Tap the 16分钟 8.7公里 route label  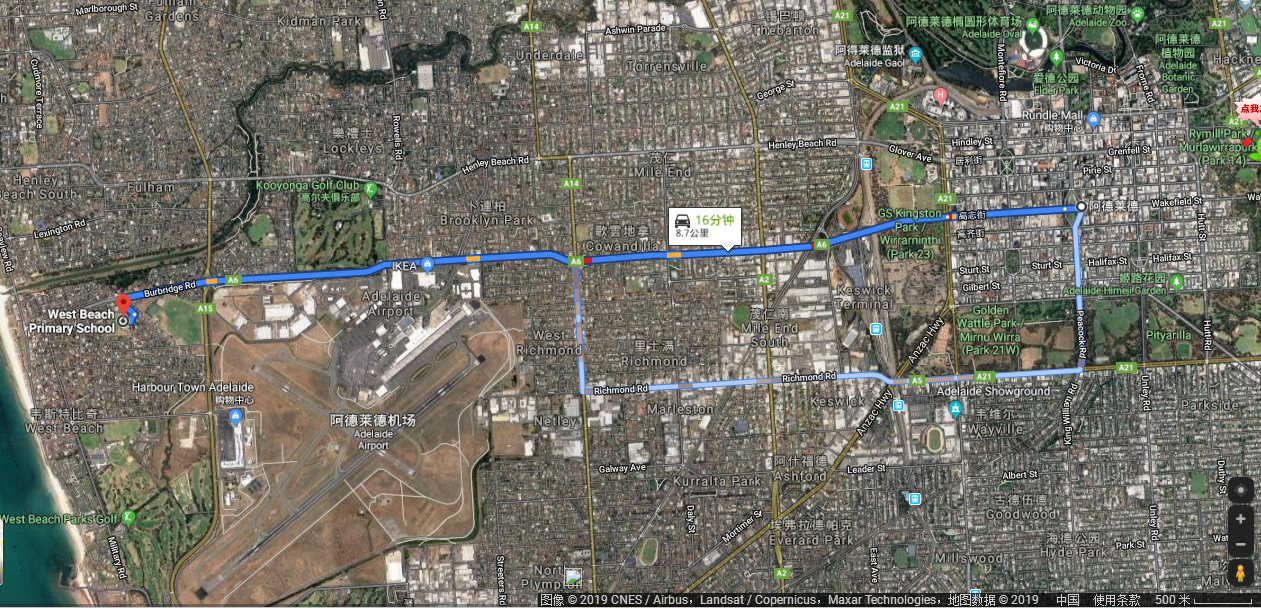pyautogui.click(x=705, y=225)
